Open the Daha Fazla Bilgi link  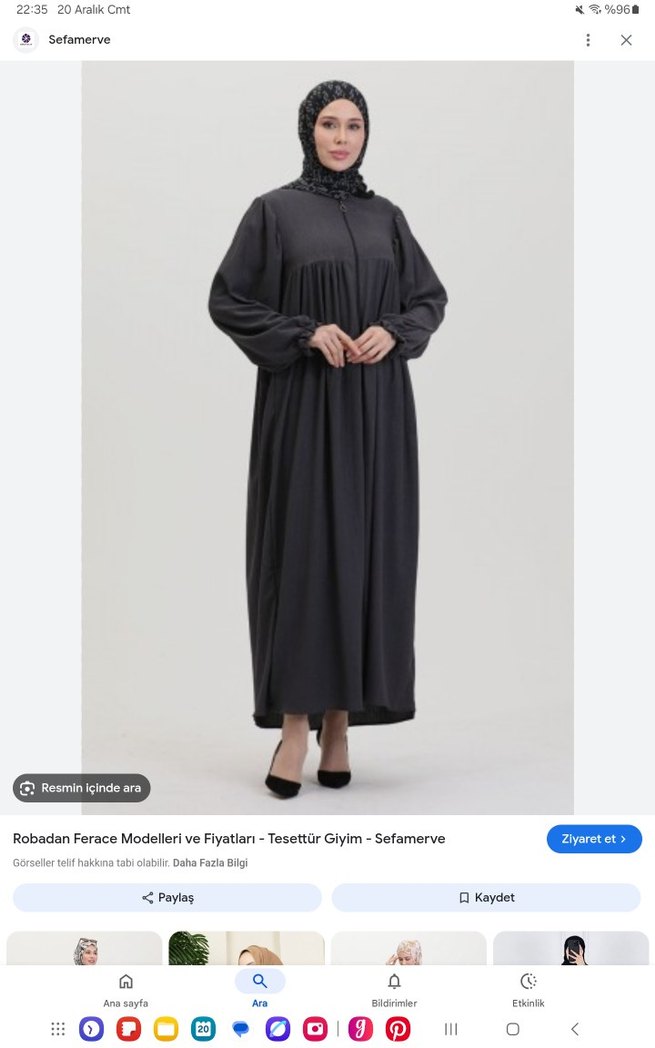point(210,863)
